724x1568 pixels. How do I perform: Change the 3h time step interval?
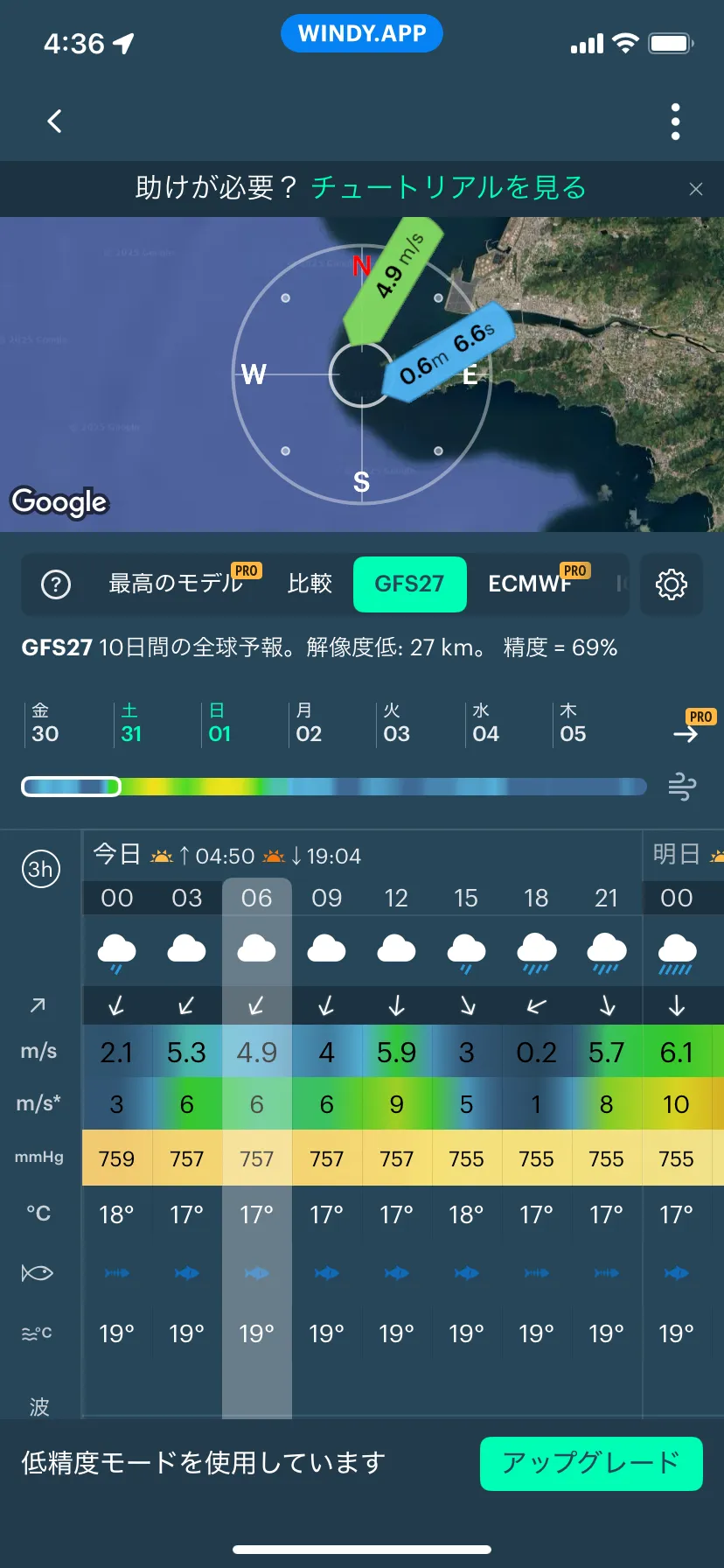point(40,869)
